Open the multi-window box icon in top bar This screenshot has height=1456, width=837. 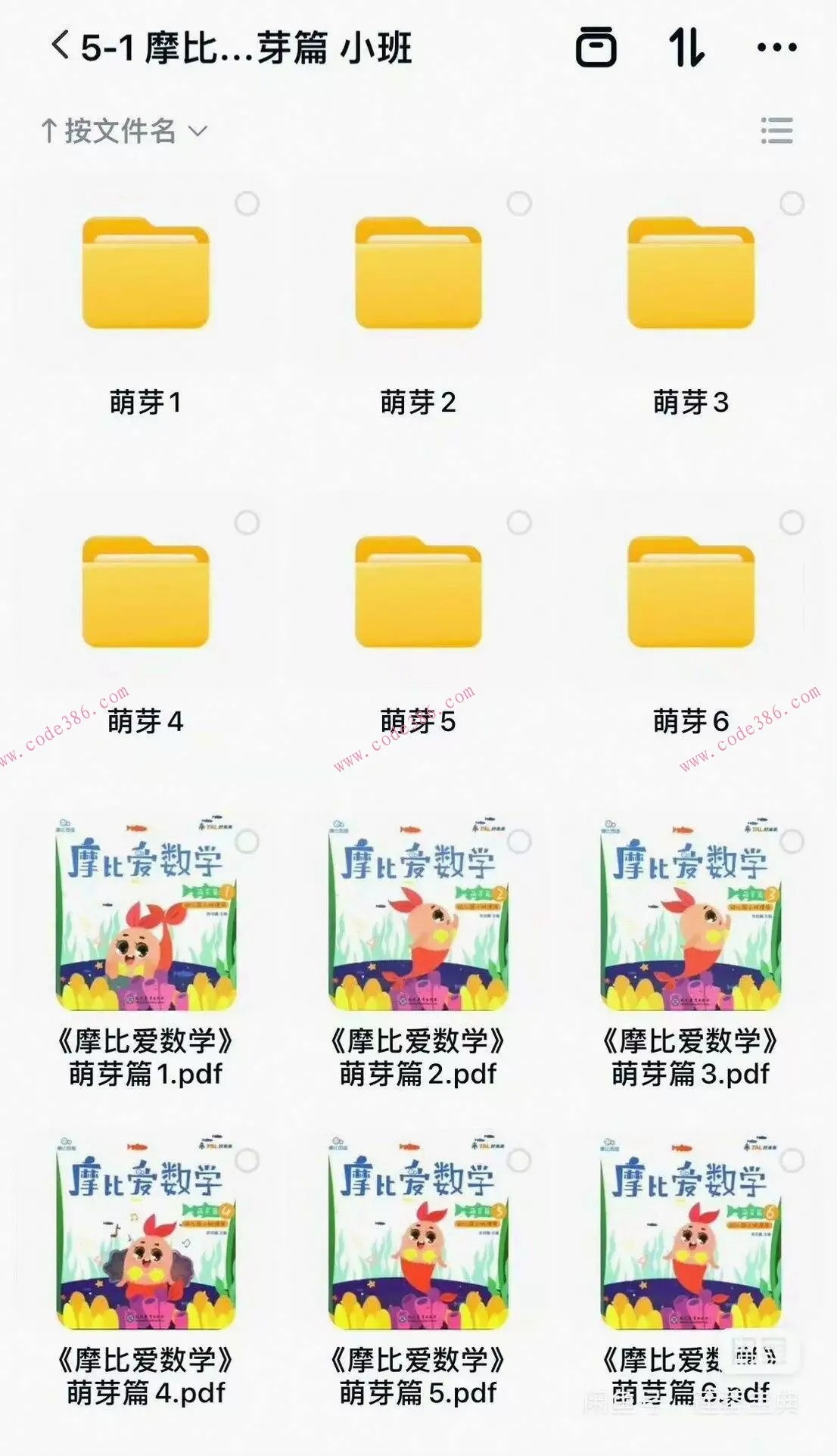coord(597,47)
